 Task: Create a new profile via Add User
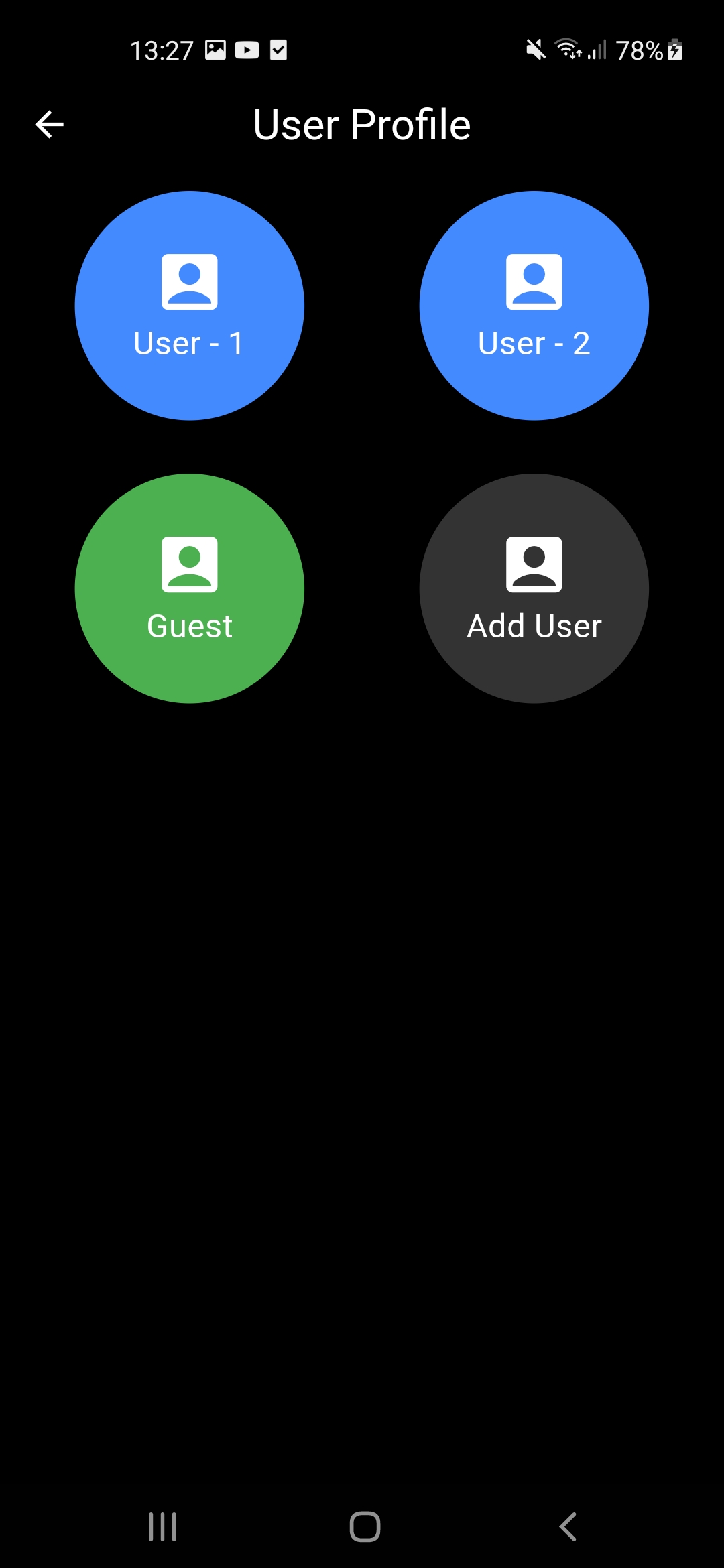534,588
